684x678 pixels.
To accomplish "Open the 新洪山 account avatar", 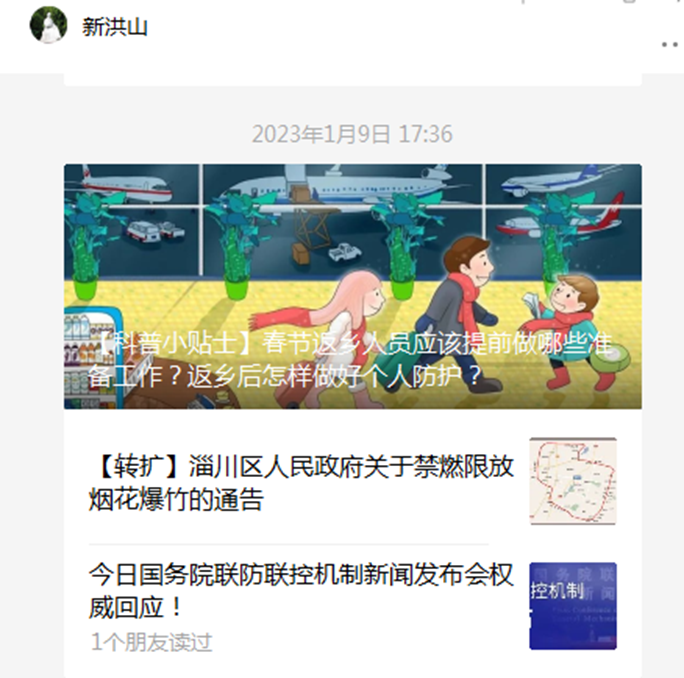I will (x=48, y=26).
